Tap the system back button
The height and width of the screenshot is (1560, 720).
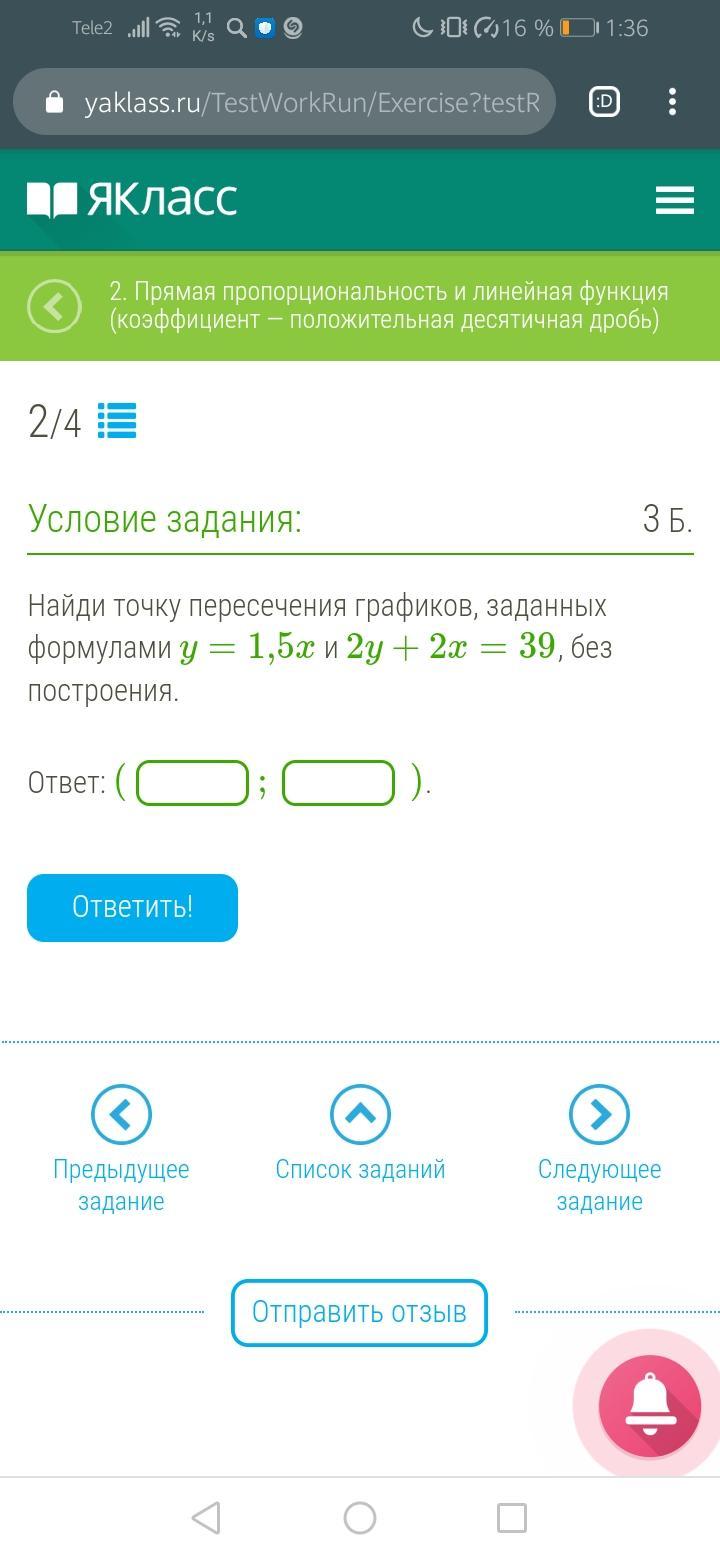(206, 1518)
